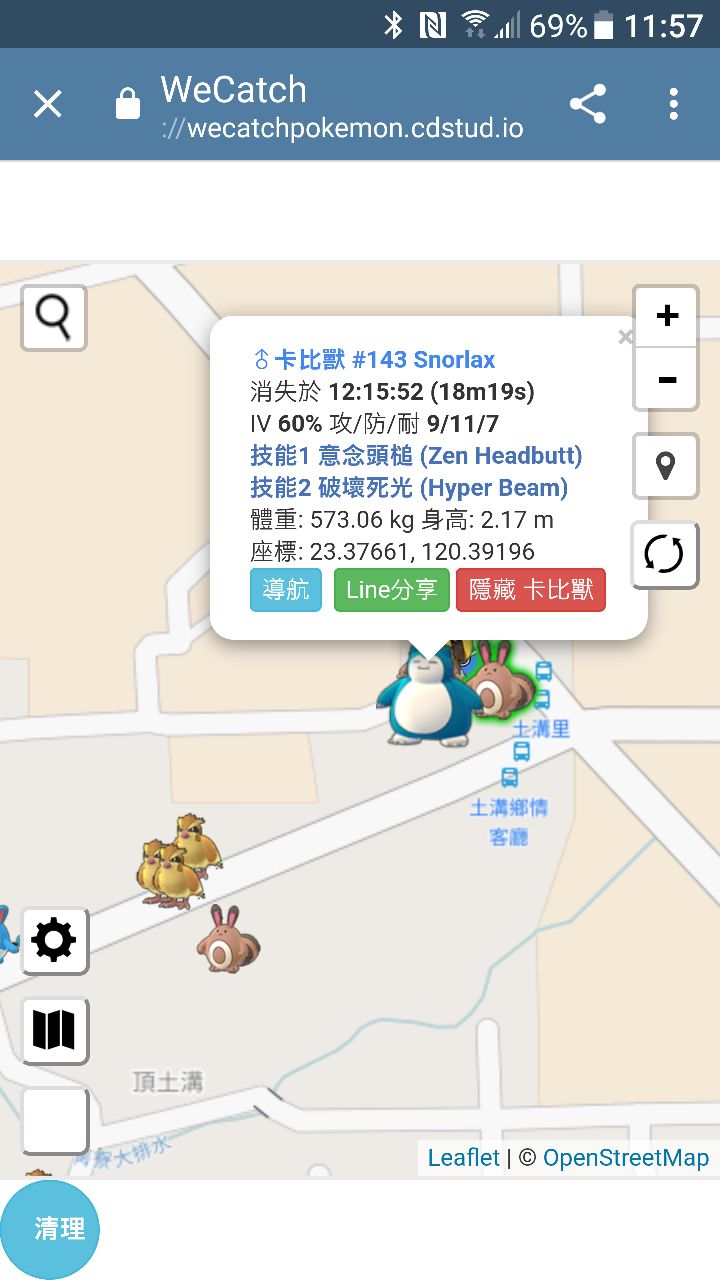720x1280 pixels.
Task: Share this WeCatch page
Action: point(588,104)
